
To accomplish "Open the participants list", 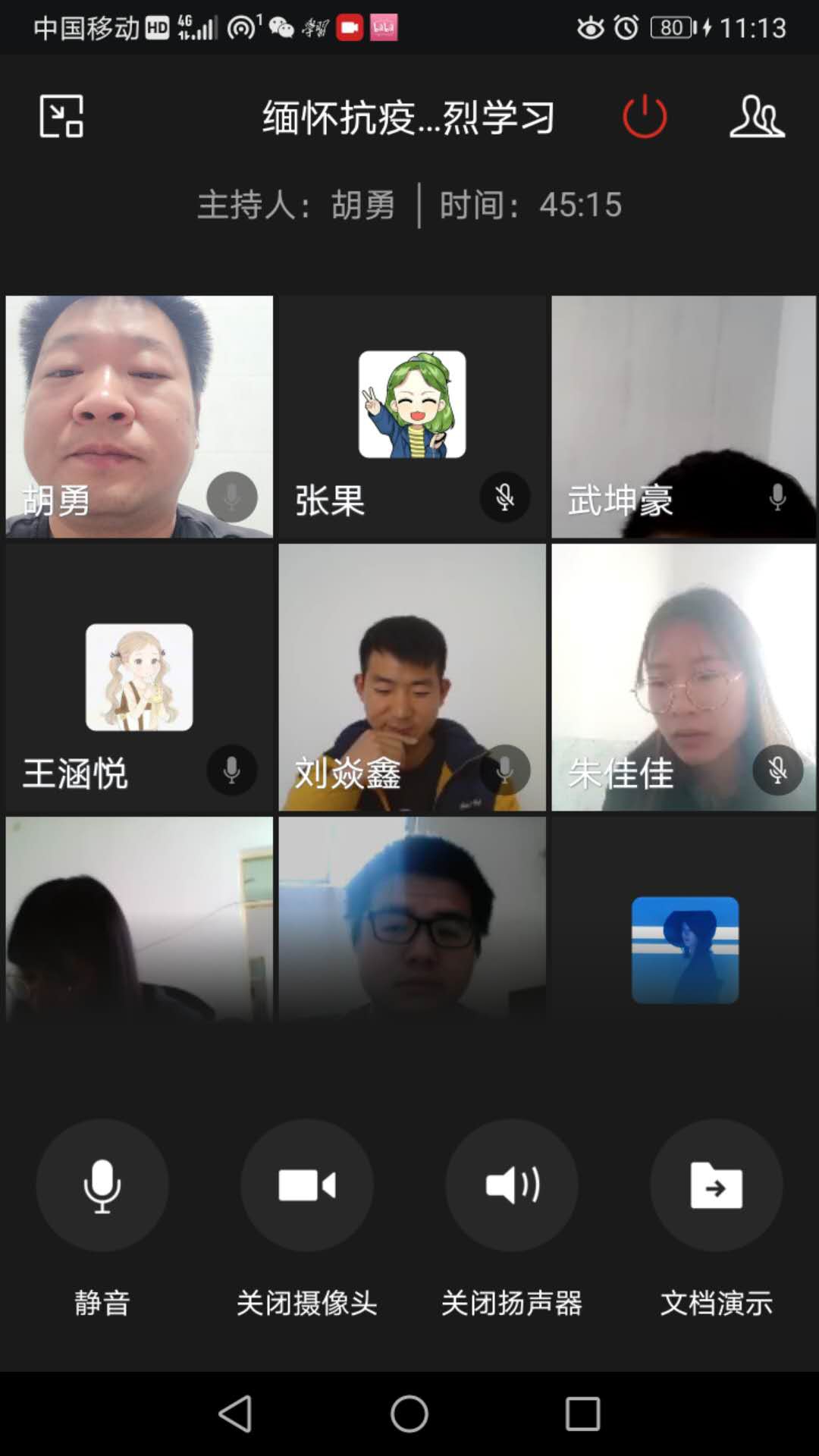I will tap(757, 116).
